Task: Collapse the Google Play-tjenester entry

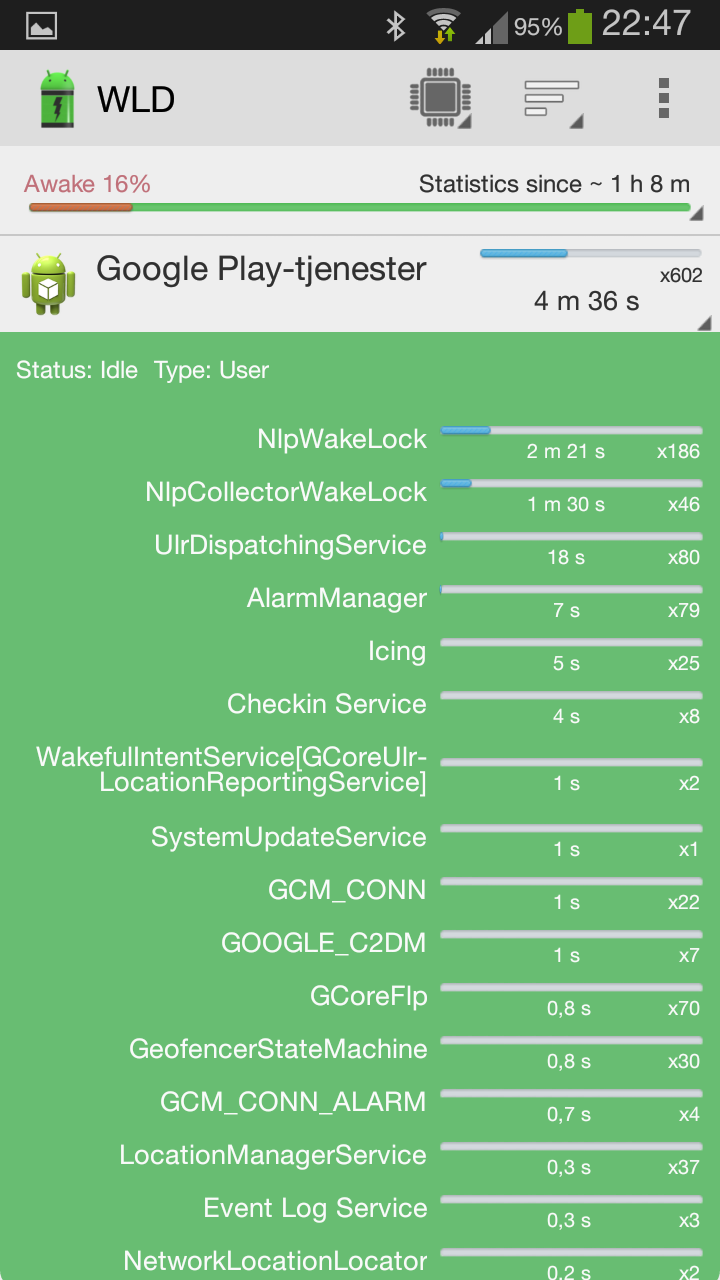Action: (360, 284)
